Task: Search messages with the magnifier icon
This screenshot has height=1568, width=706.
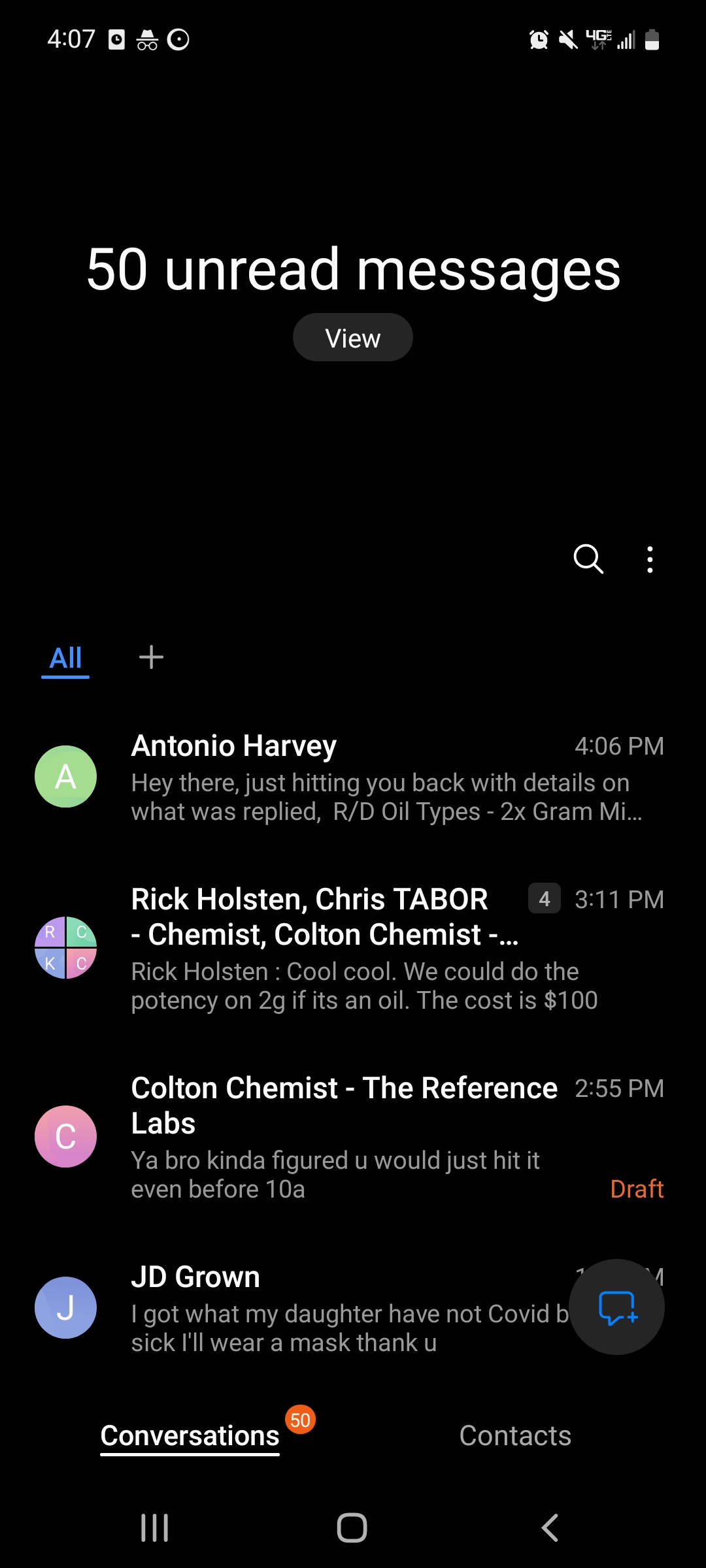Action: 588,559
